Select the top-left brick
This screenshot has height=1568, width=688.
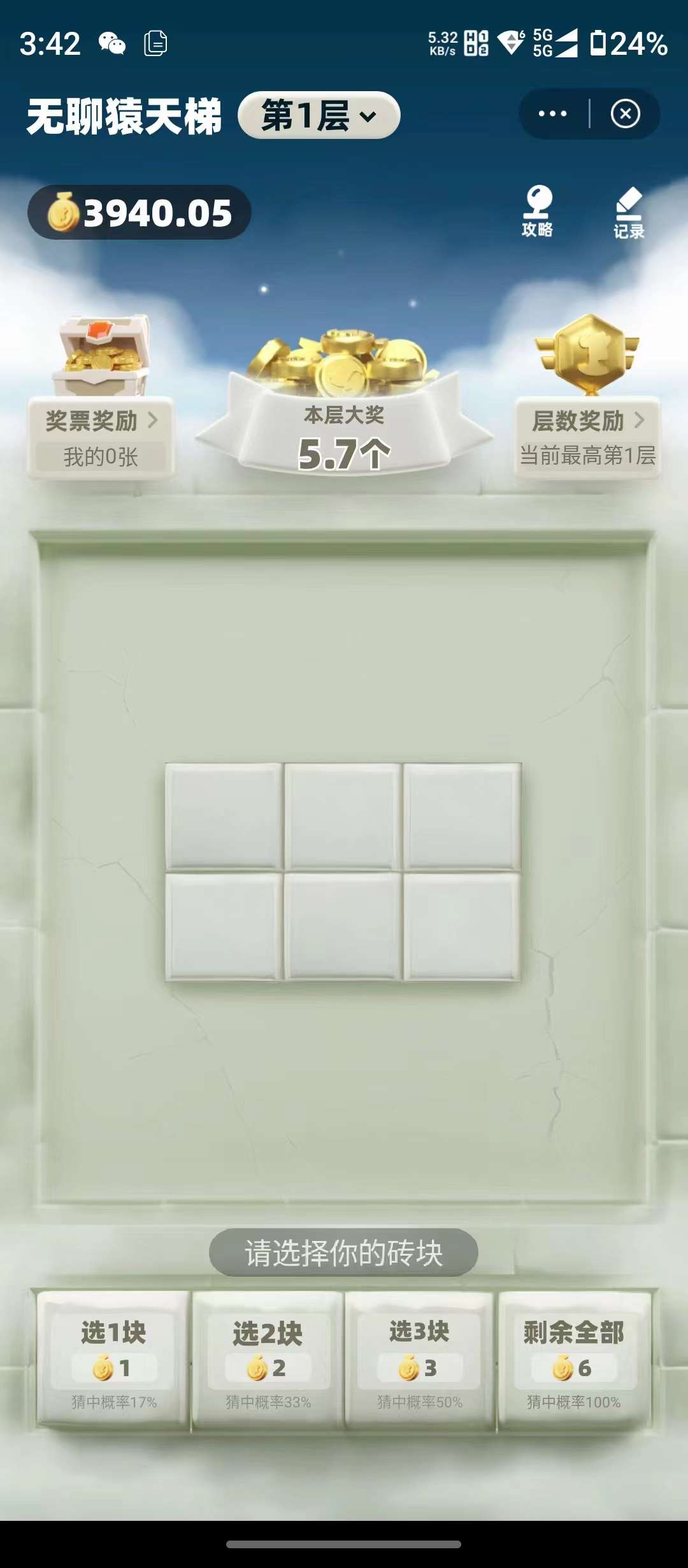(223, 817)
